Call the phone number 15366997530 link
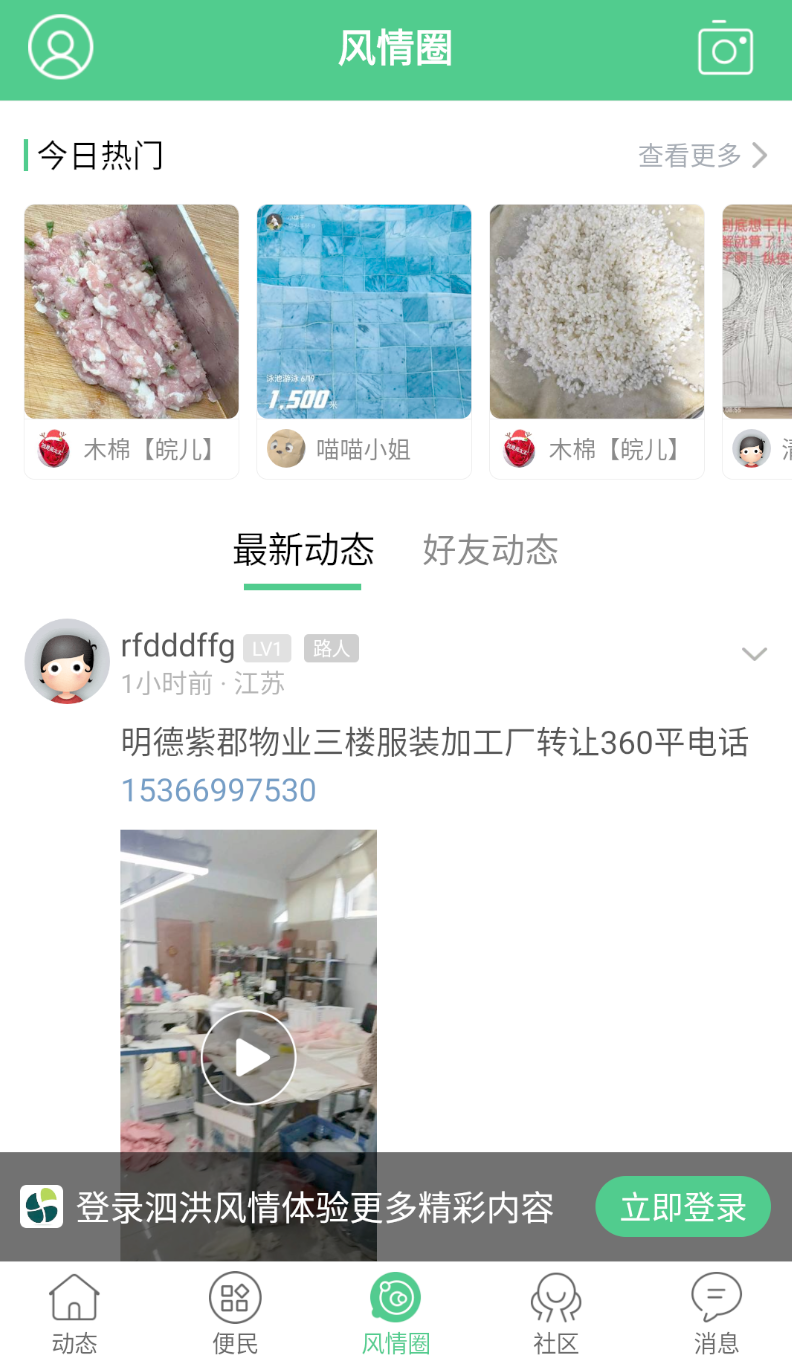Viewport: 792px width, 1357px height. (218, 790)
